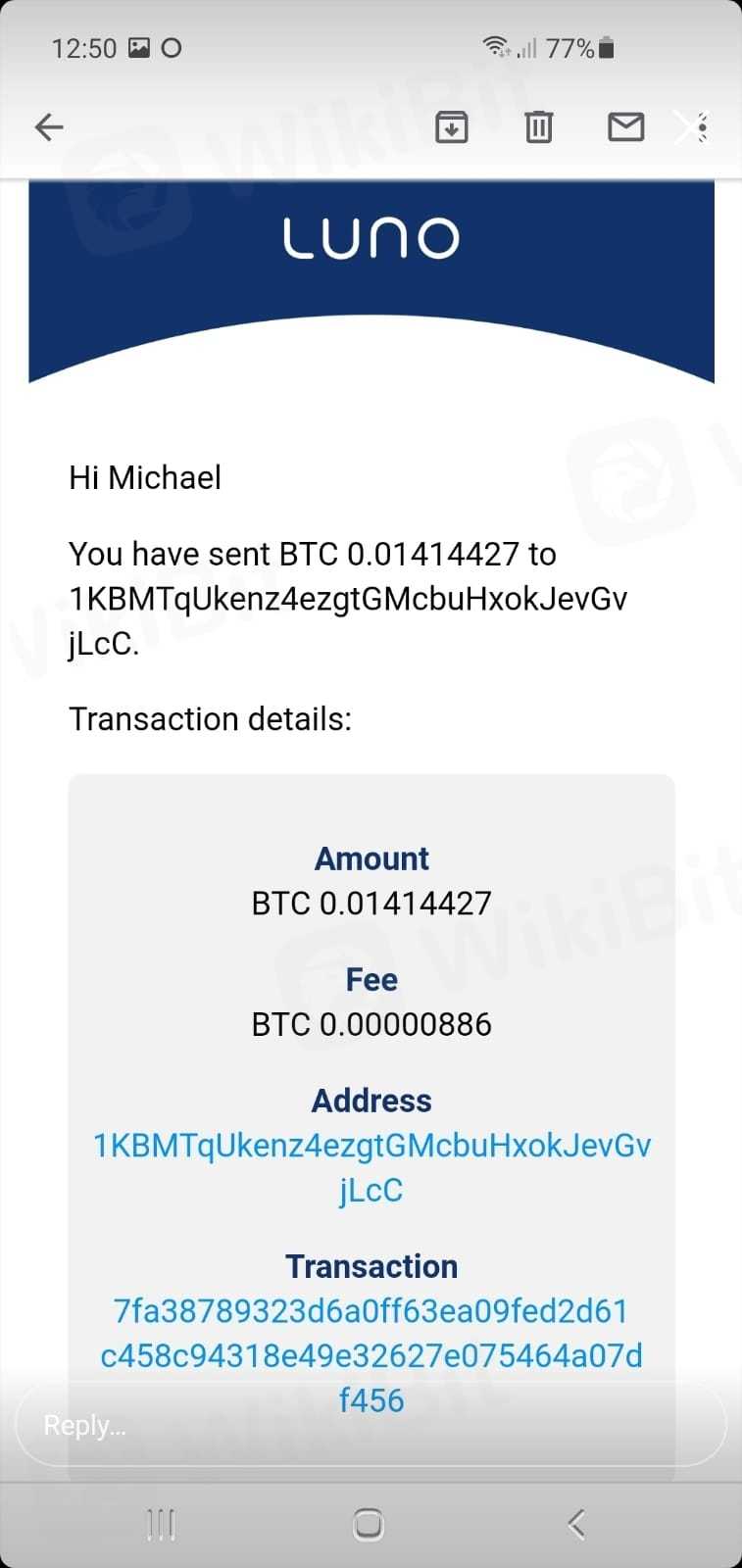742x1568 pixels.
Task: Tap the system home button
Action: click(368, 1524)
